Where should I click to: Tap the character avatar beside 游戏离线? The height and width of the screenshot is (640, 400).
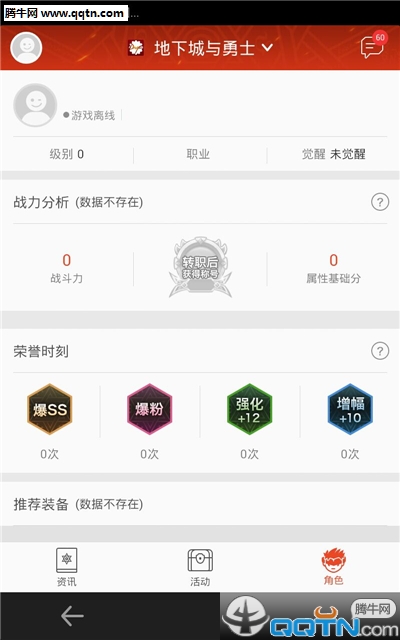tap(35, 105)
